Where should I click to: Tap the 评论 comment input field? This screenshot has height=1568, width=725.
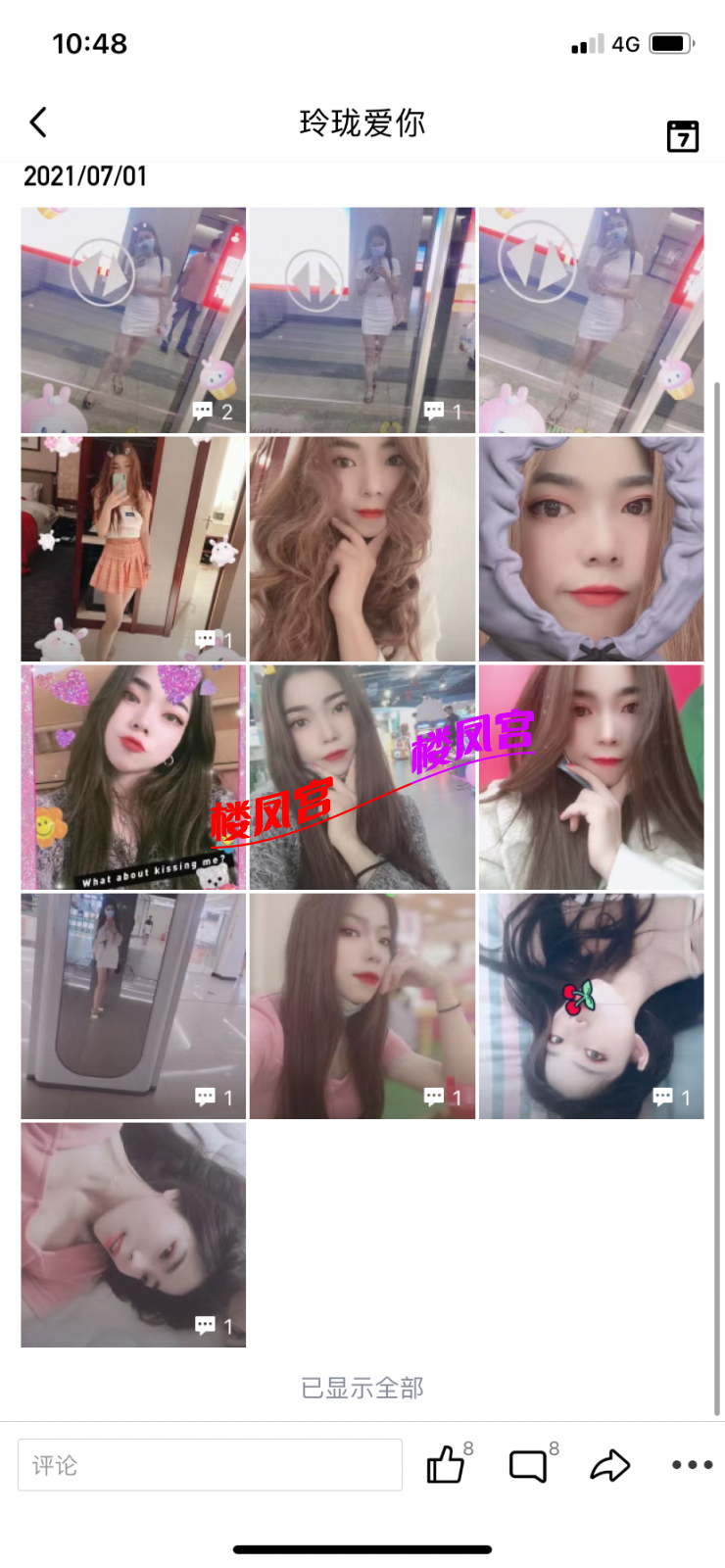[x=211, y=1464]
